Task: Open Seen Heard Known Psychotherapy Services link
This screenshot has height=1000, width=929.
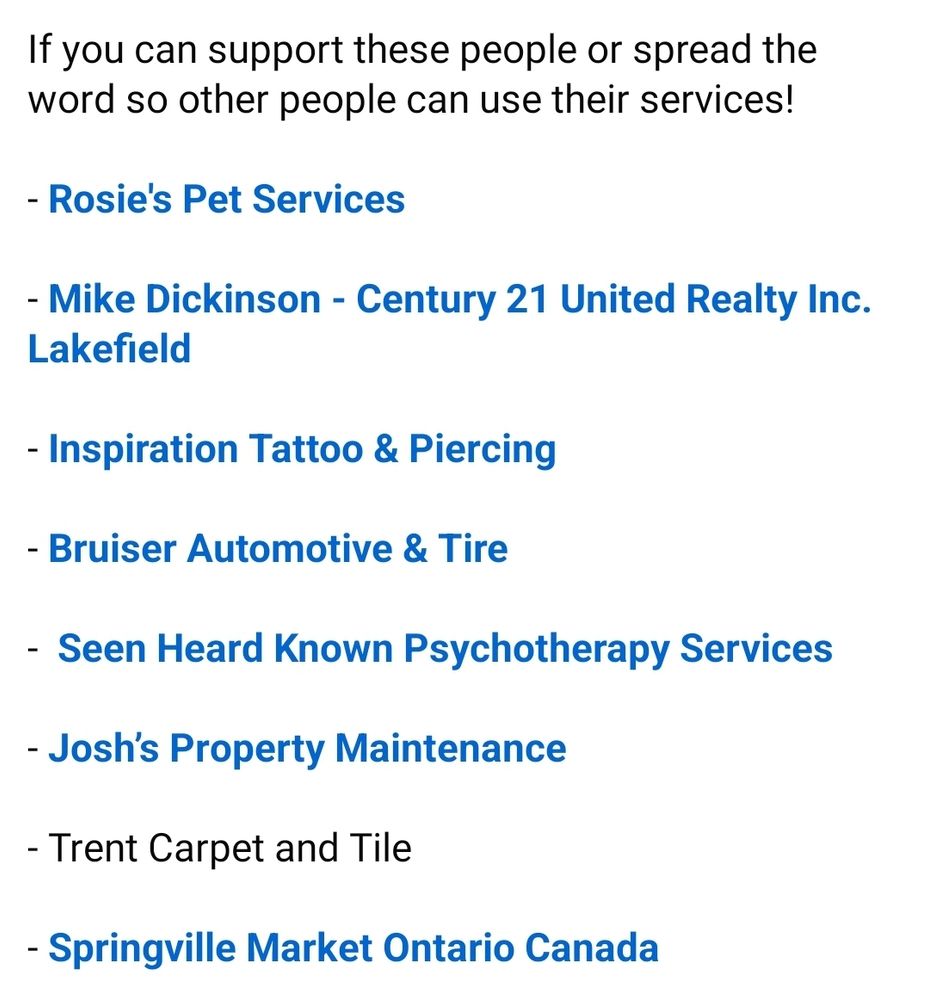Action: point(445,649)
